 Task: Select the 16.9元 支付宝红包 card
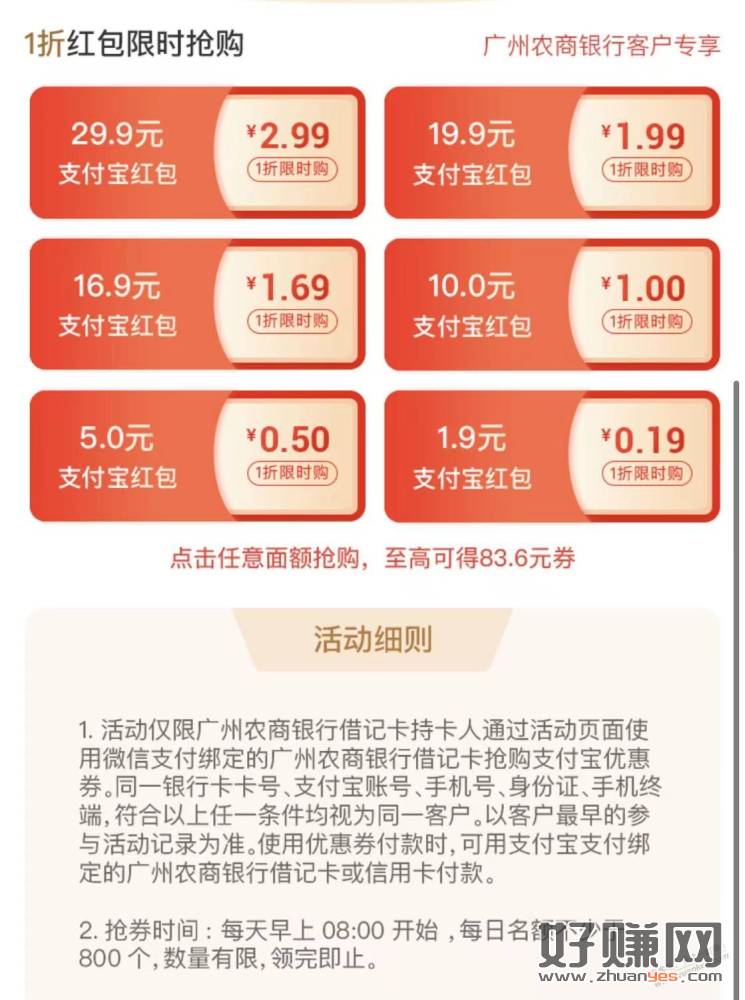pyautogui.click(x=197, y=304)
